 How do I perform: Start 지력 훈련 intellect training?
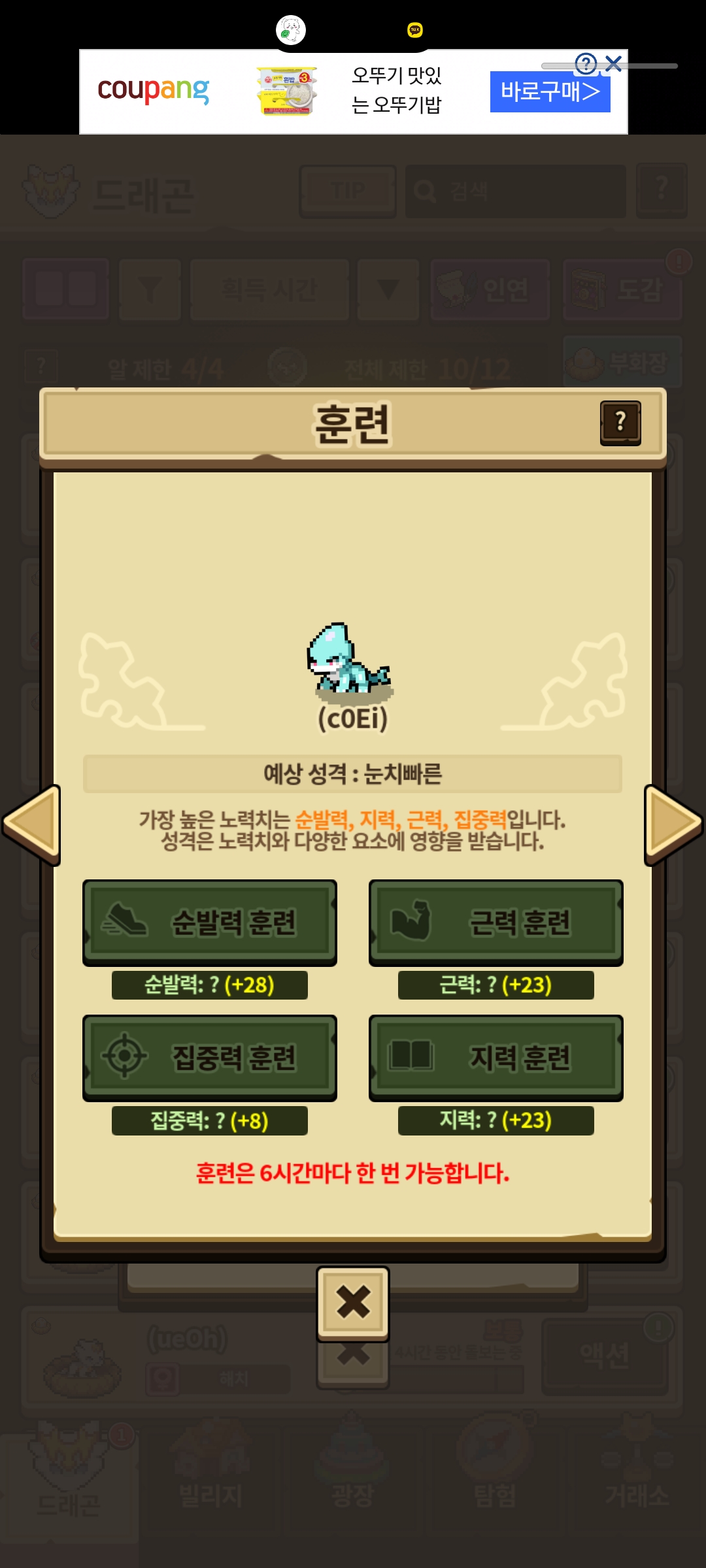tap(496, 1058)
